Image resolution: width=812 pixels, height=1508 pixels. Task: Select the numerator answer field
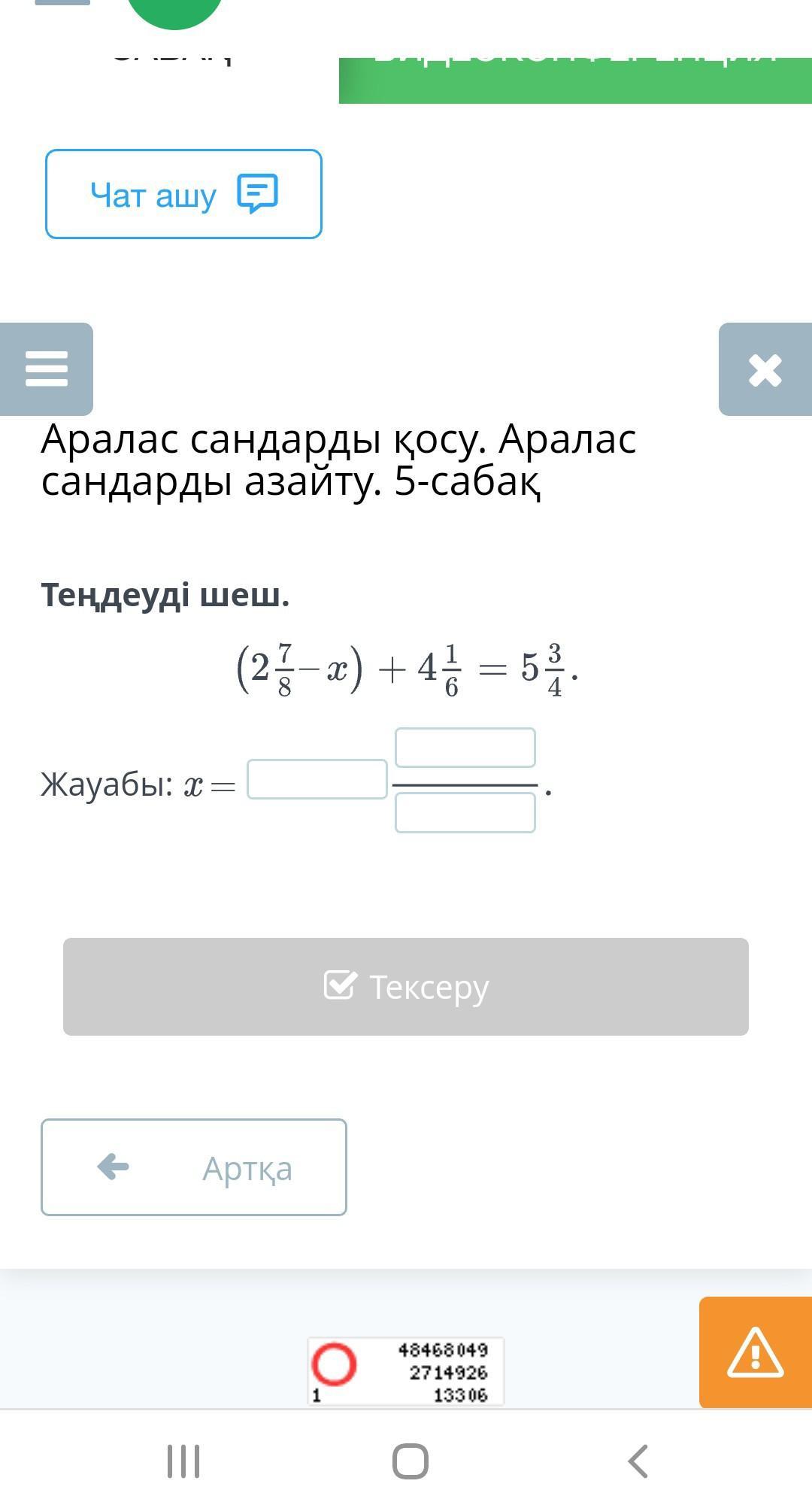click(465, 748)
